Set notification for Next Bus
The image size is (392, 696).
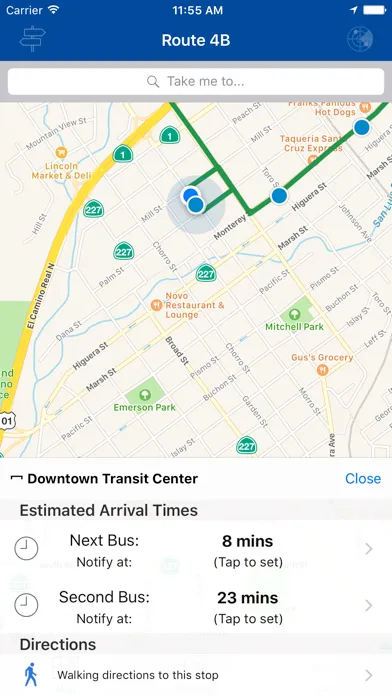196,550
